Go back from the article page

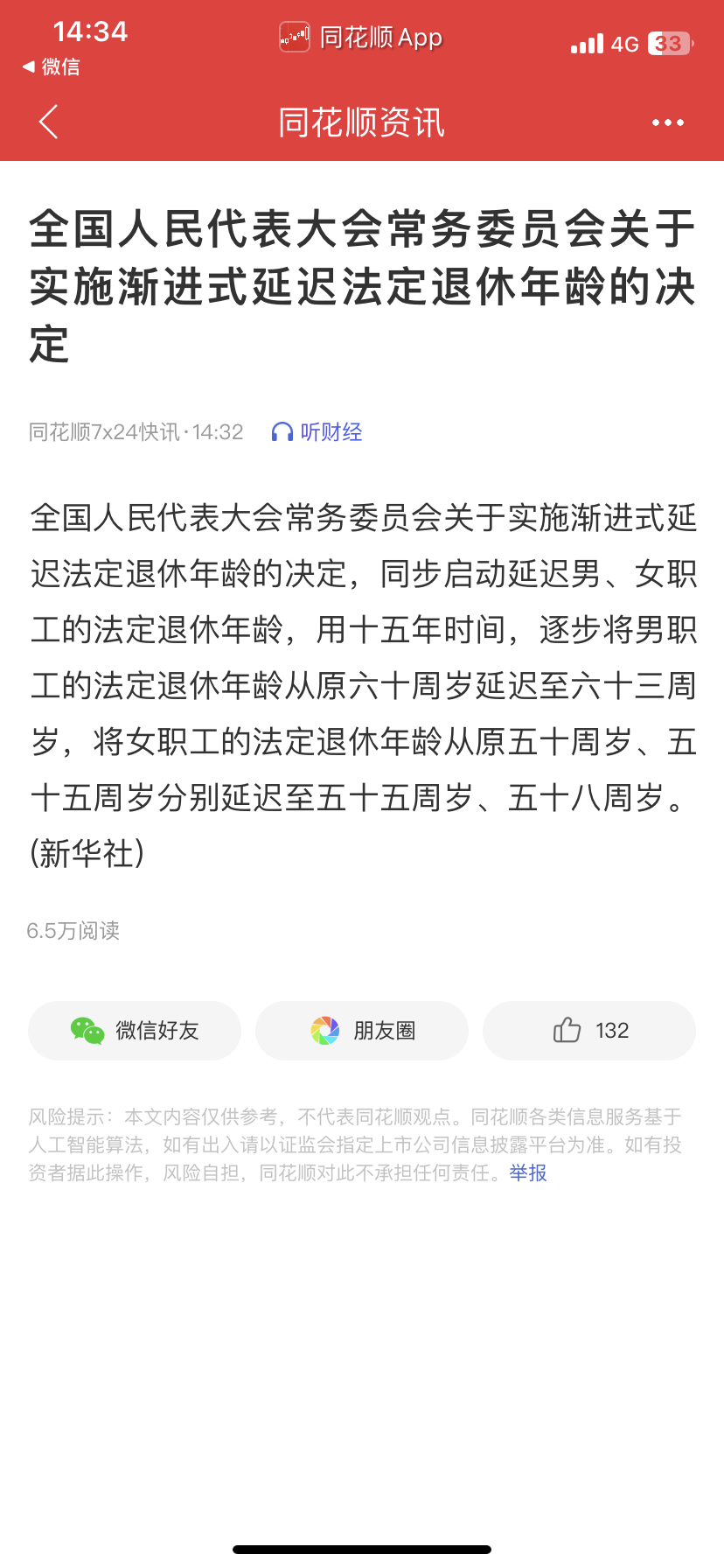pos(49,122)
